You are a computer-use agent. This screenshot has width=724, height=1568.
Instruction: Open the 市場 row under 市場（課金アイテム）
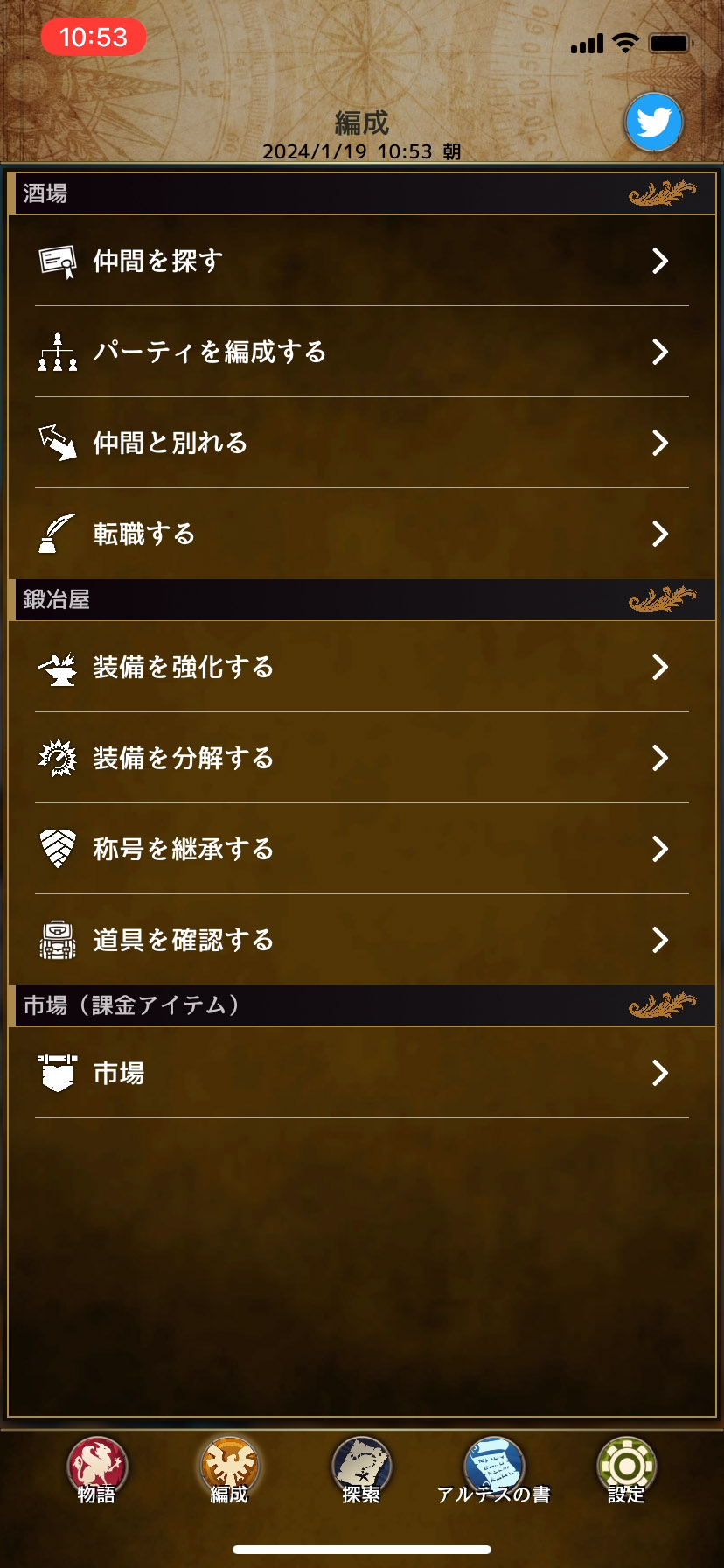362,1073
